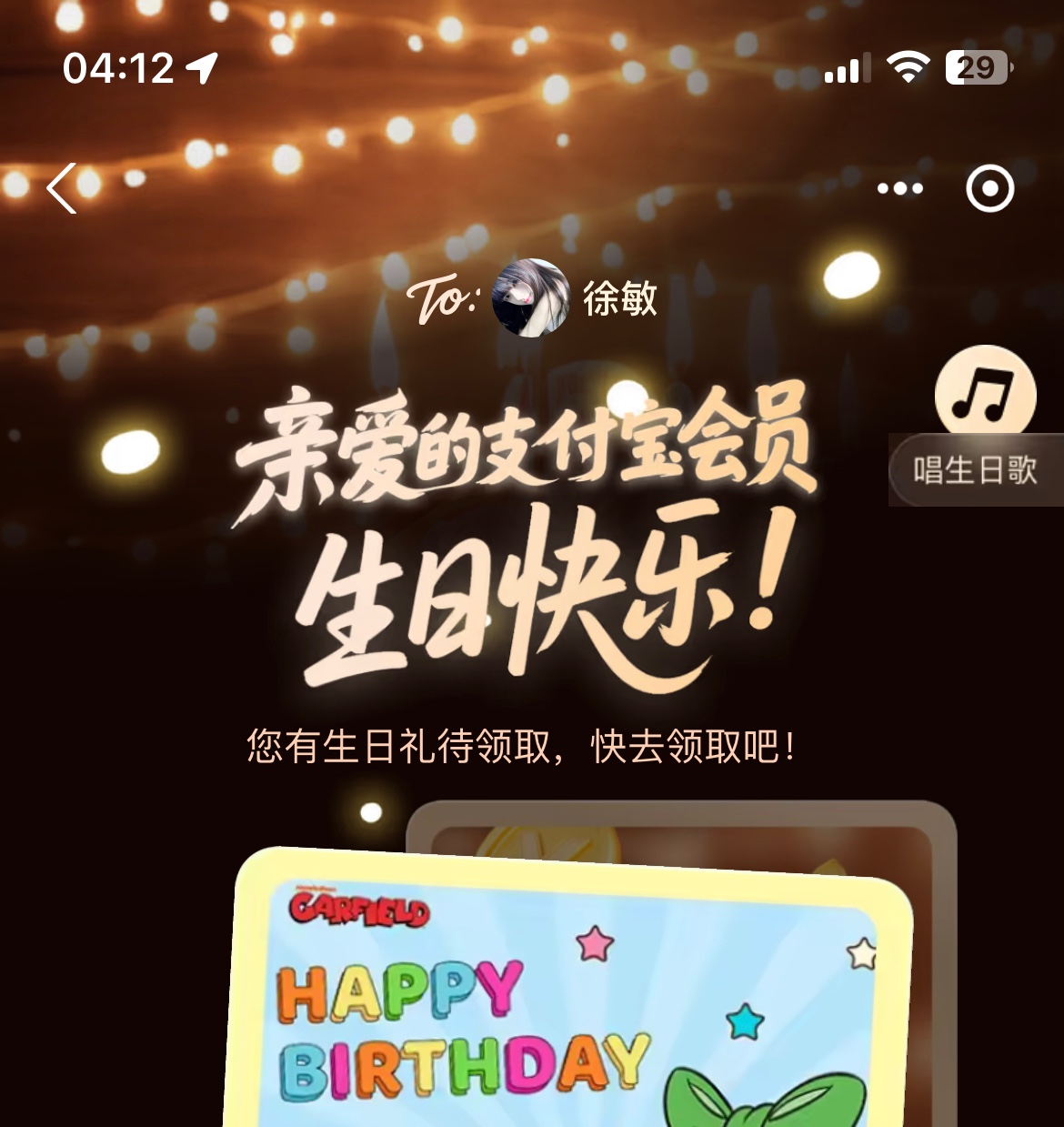Close the mini program via circle icon
The image size is (1064, 1127).
coord(989,188)
